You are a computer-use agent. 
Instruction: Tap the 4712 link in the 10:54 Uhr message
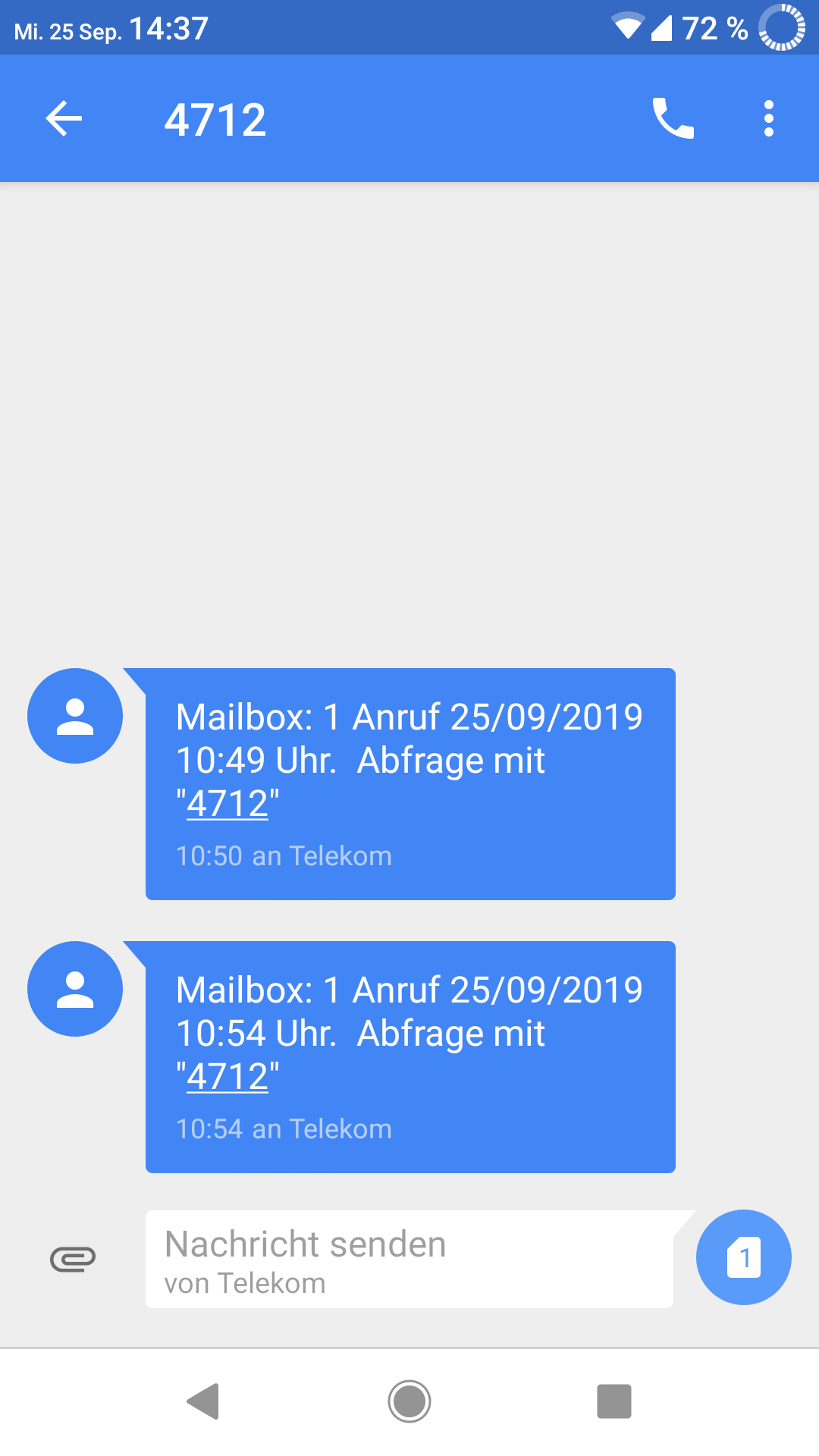[x=227, y=1078]
